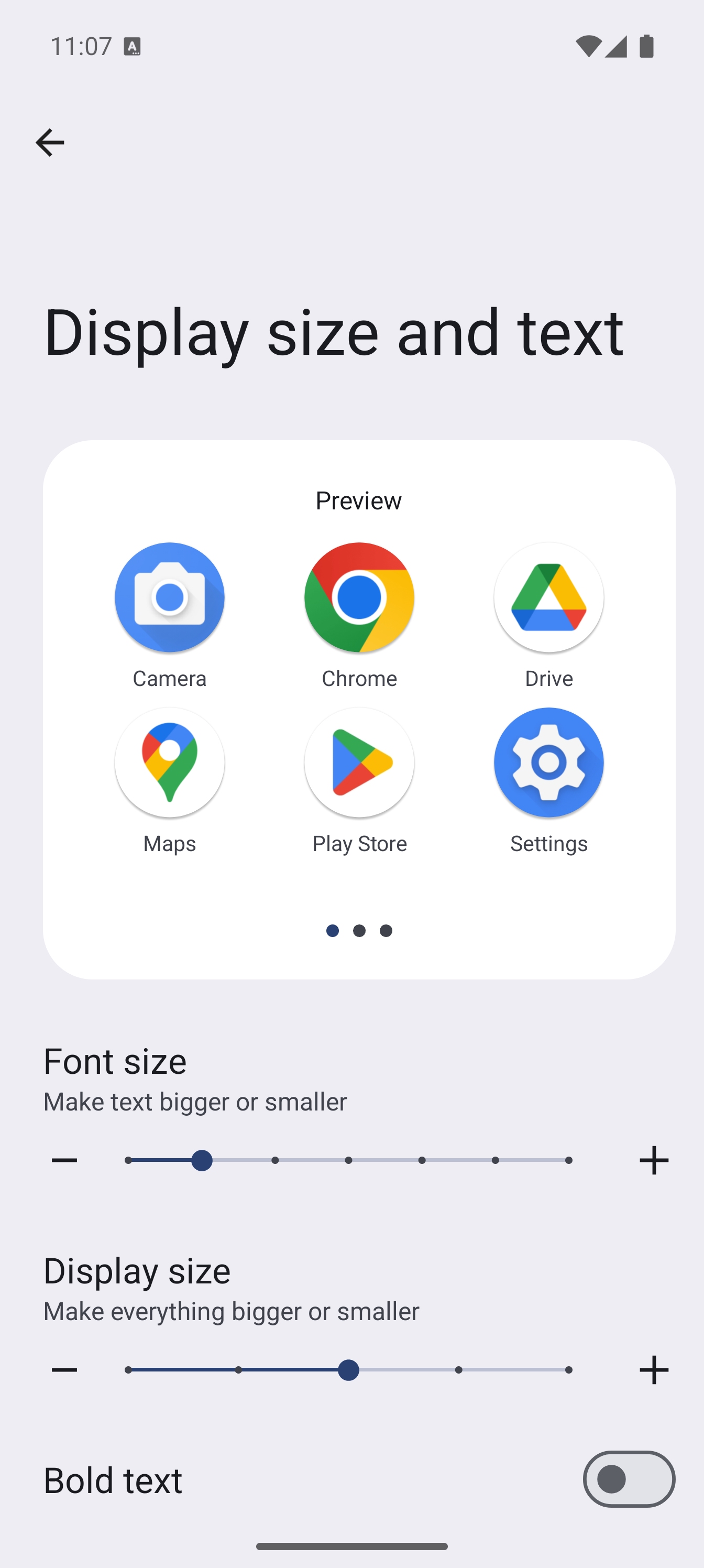
Task: Set display size slider to largest step
Action: 568,1369
